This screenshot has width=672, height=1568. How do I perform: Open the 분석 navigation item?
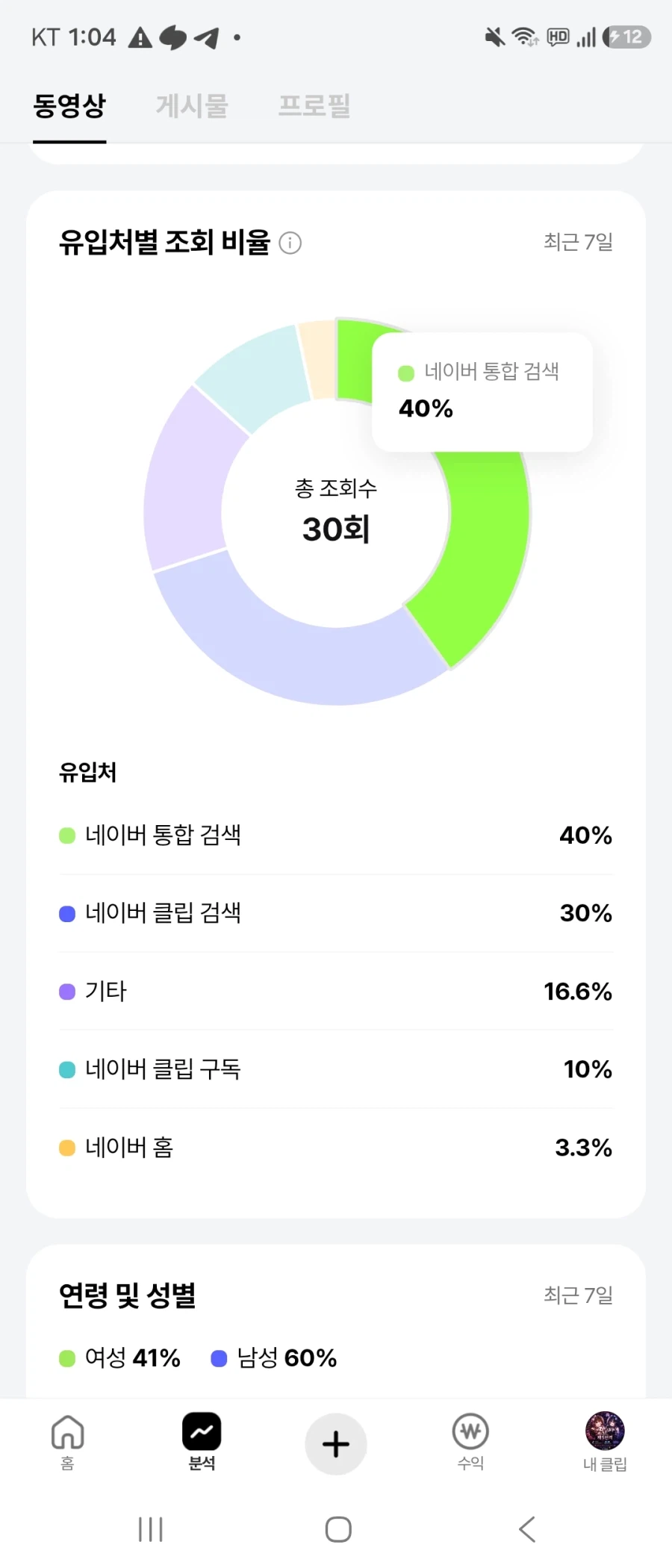pyautogui.click(x=202, y=1441)
